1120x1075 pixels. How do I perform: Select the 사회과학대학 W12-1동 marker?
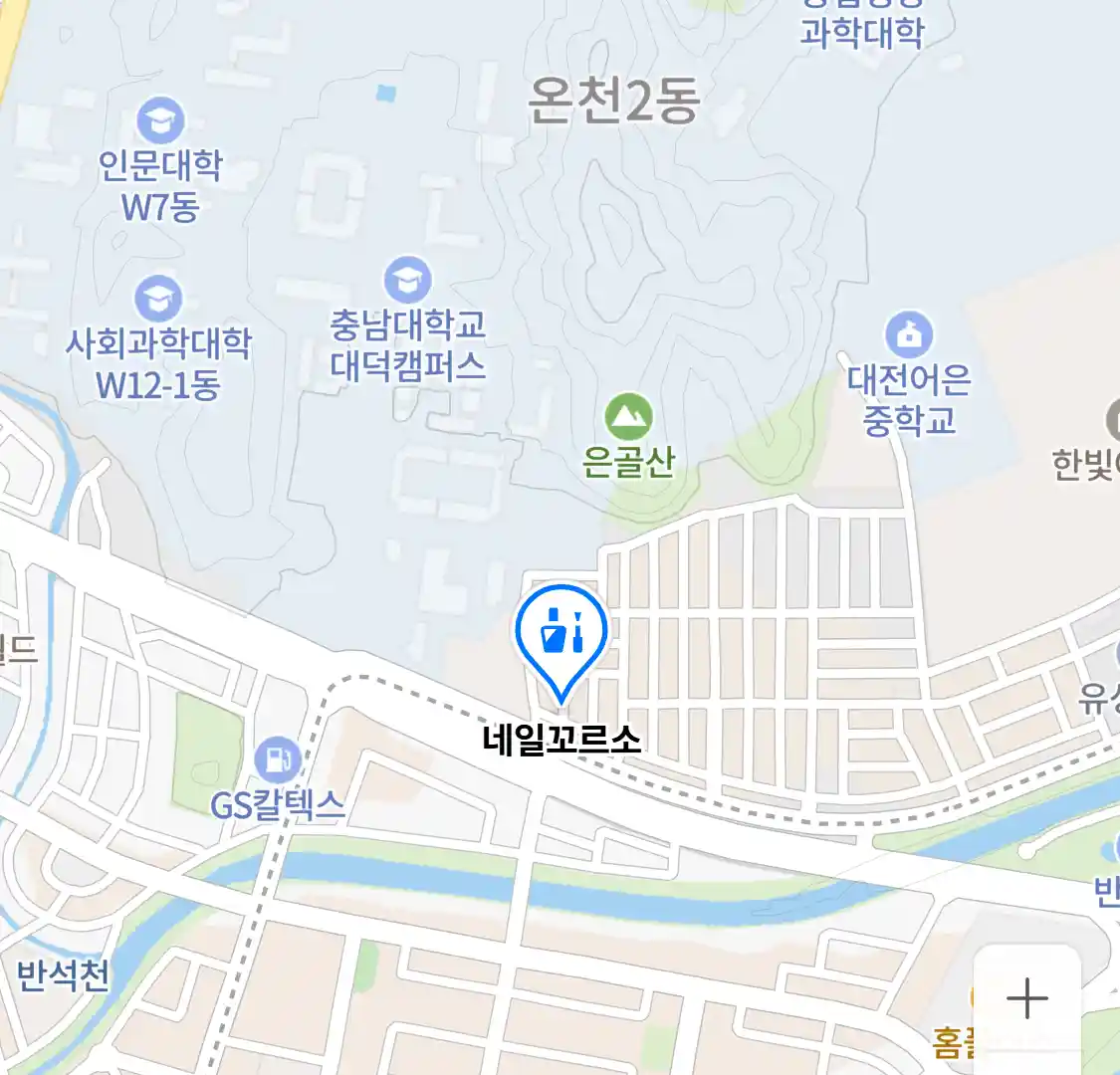[157, 300]
